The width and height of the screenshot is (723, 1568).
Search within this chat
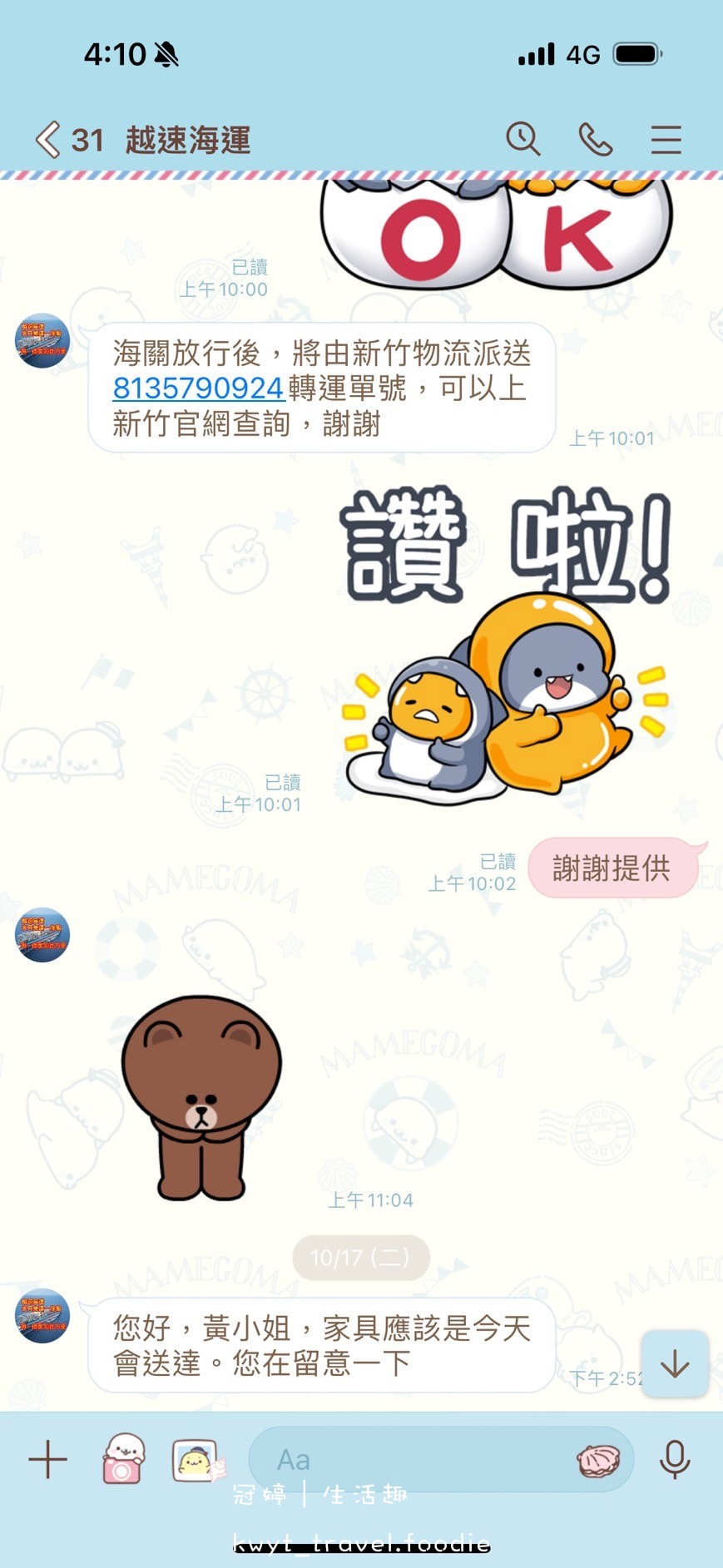pyautogui.click(x=523, y=139)
